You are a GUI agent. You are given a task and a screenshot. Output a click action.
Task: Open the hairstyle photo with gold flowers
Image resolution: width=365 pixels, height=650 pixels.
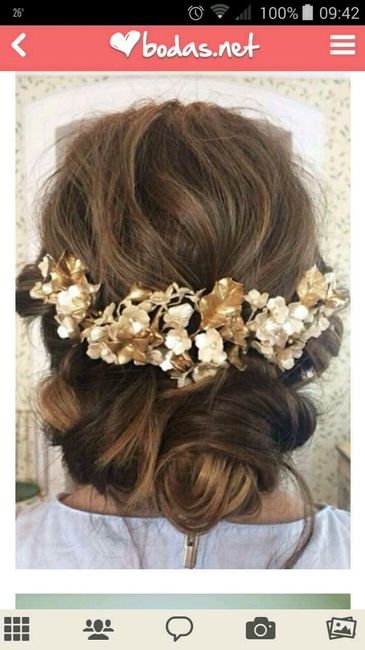[183, 322]
